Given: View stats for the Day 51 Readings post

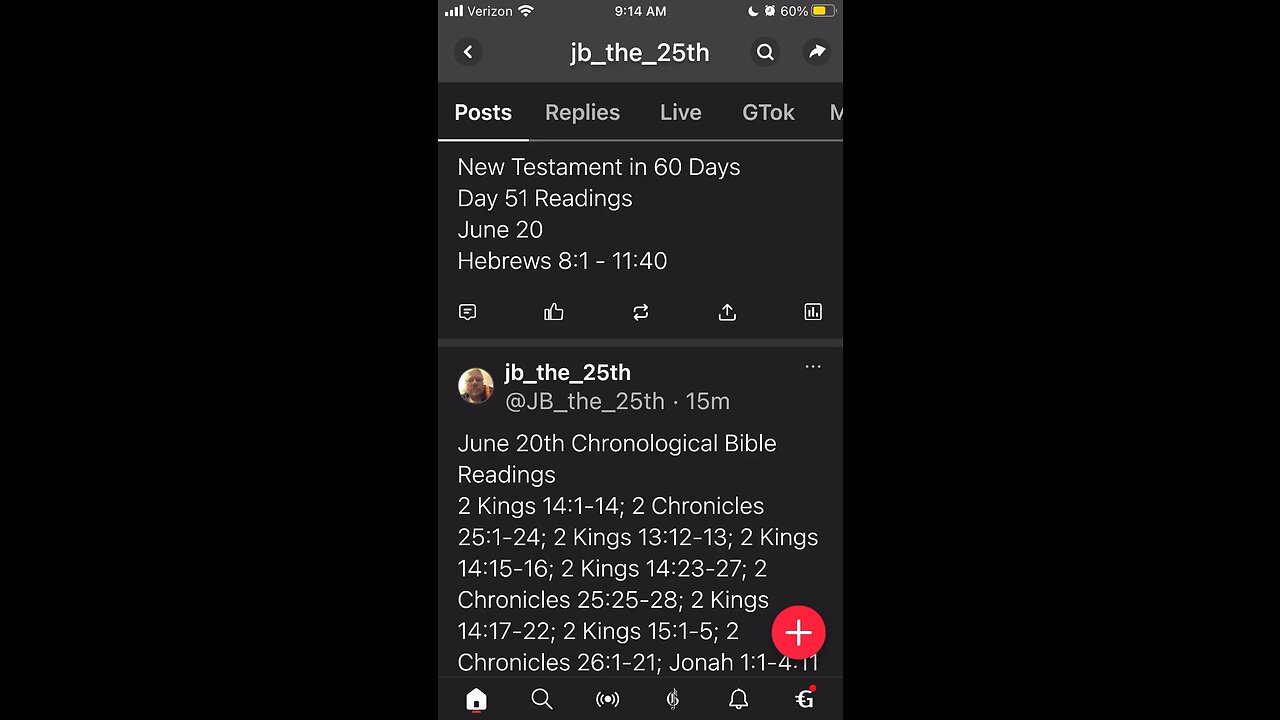Looking at the screenshot, I should [x=813, y=312].
